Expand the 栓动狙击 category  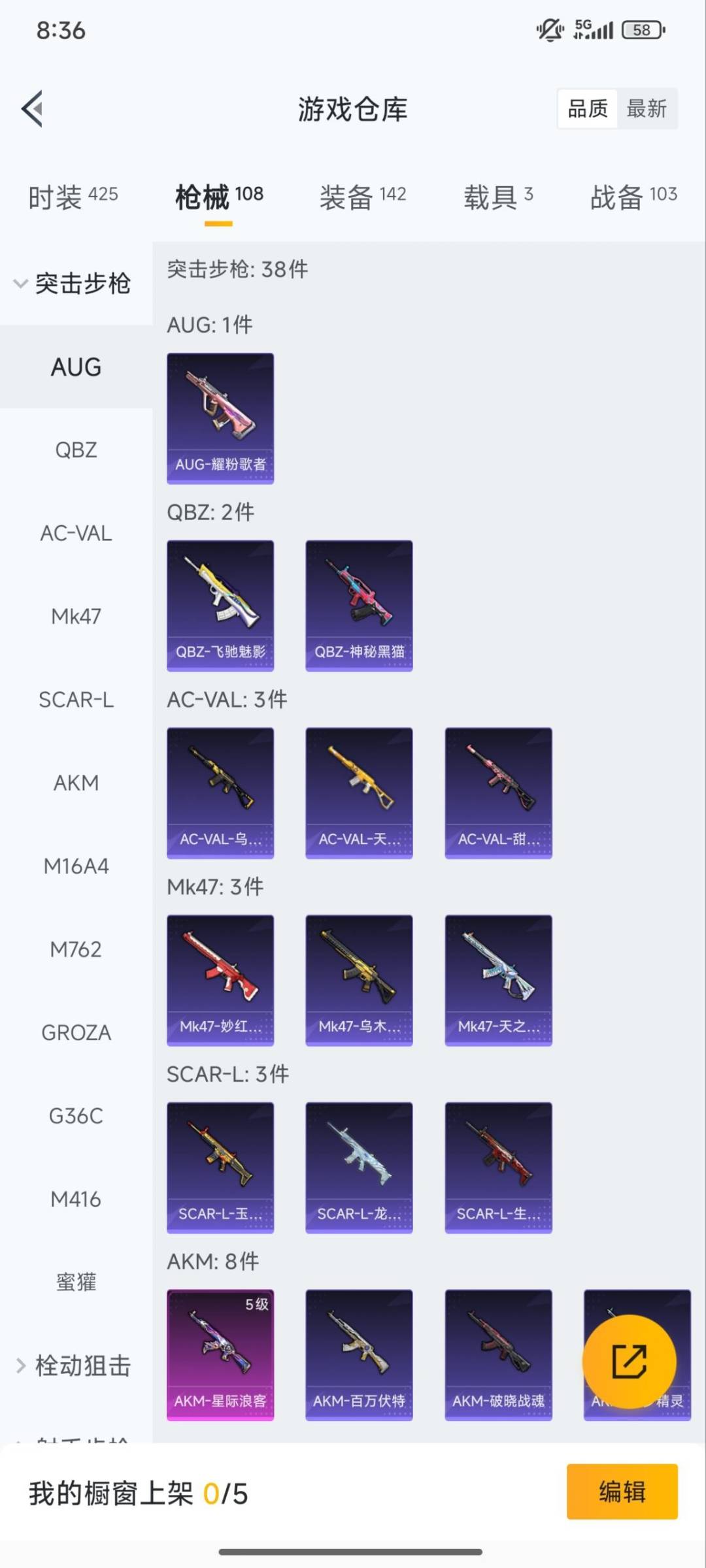point(73,1365)
